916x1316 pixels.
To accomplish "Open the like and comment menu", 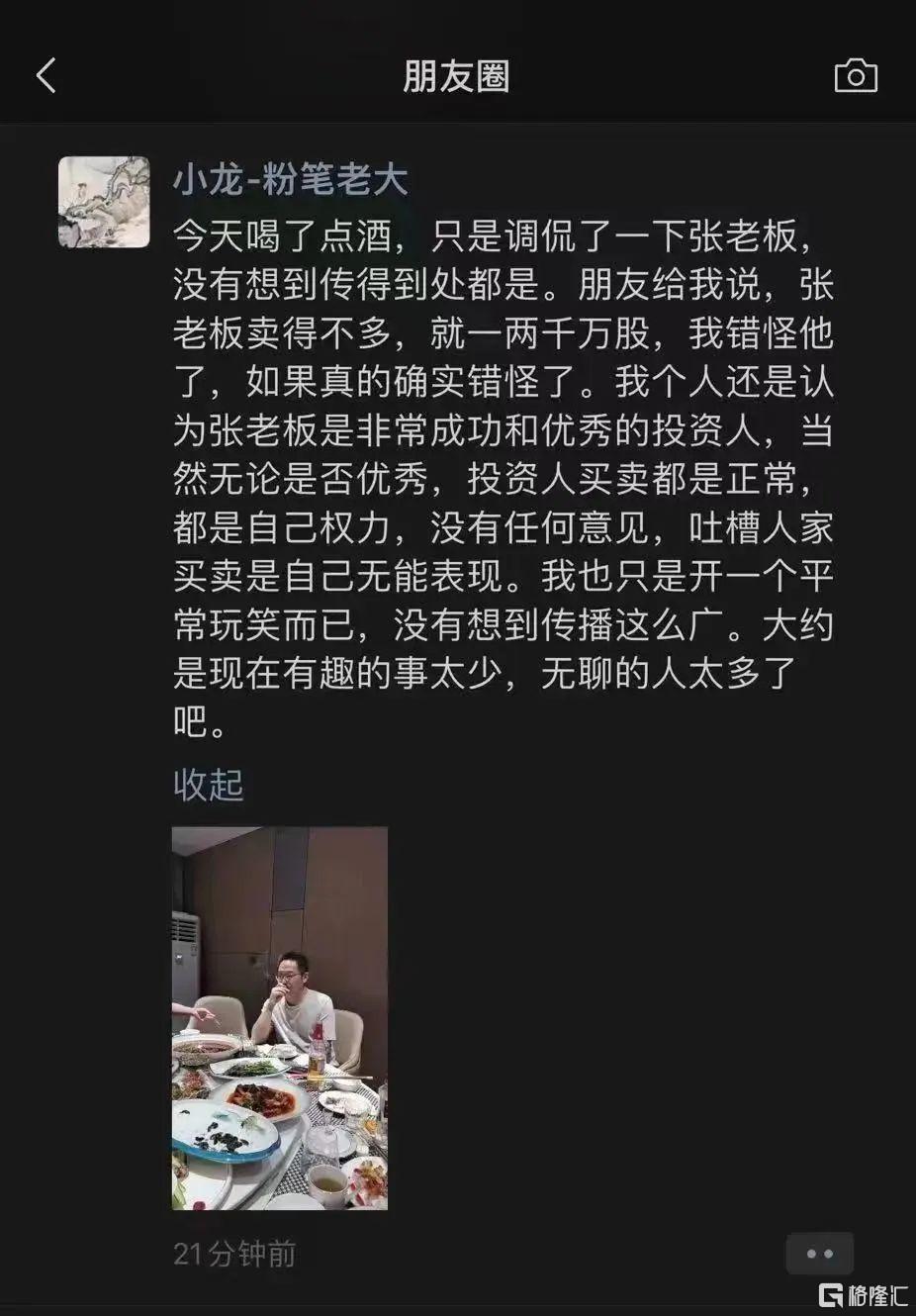I will pyautogui.click(x=819, y=1254).
